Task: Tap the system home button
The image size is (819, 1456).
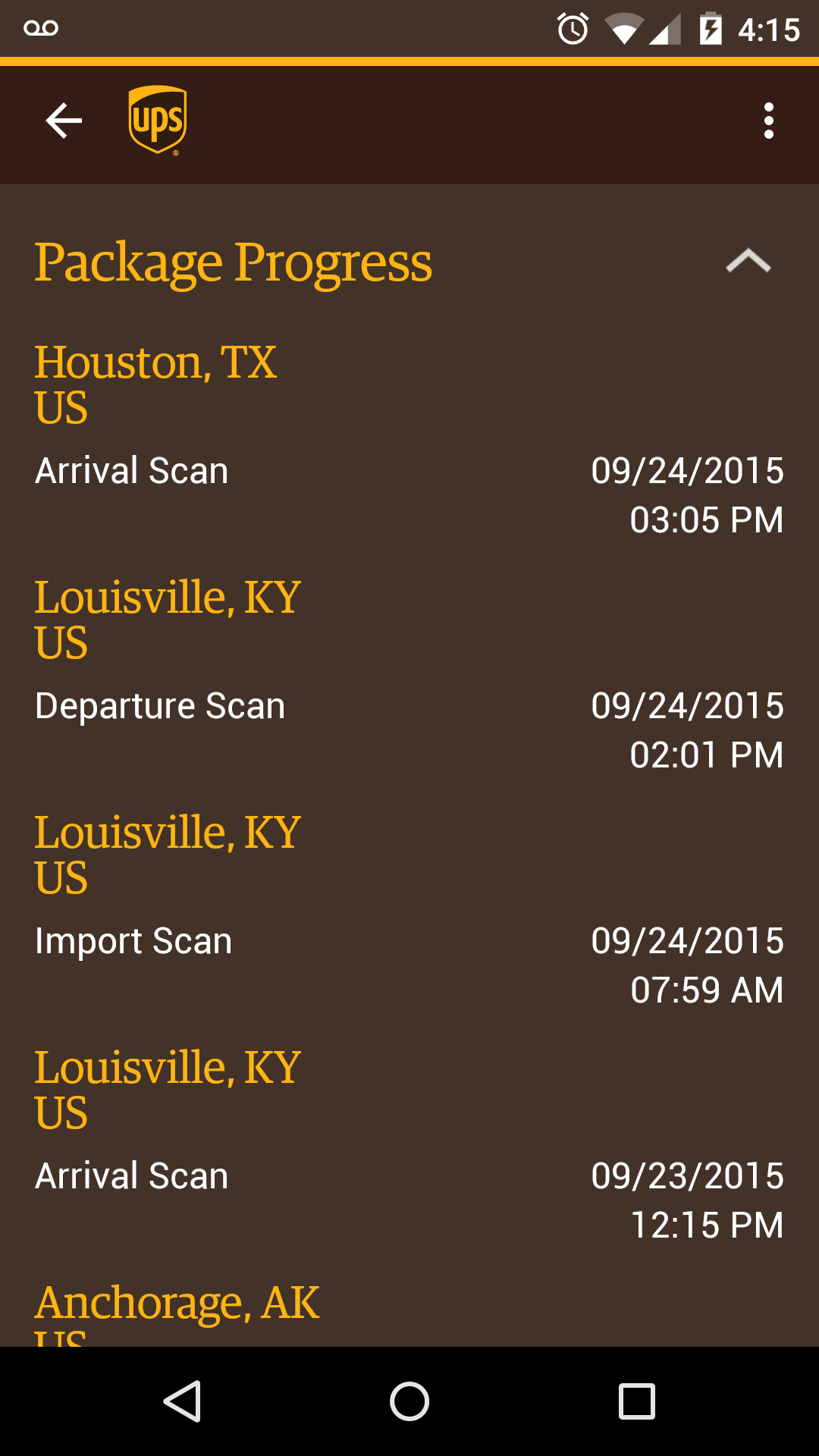Action: tap(409, 1401)
